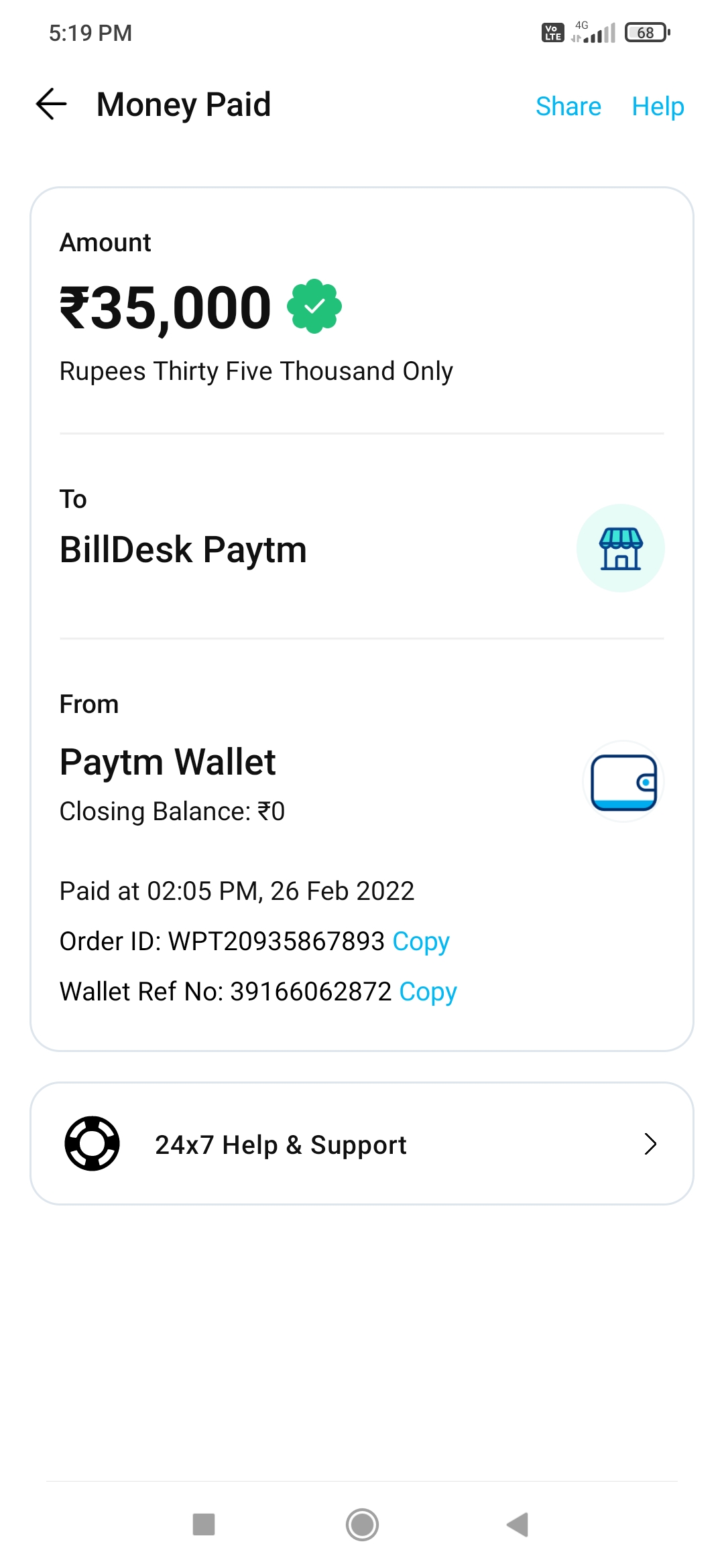Viewport: 724px width, 1568px height.
Task: Go back using the arrow in header
Action: point(52,105)
